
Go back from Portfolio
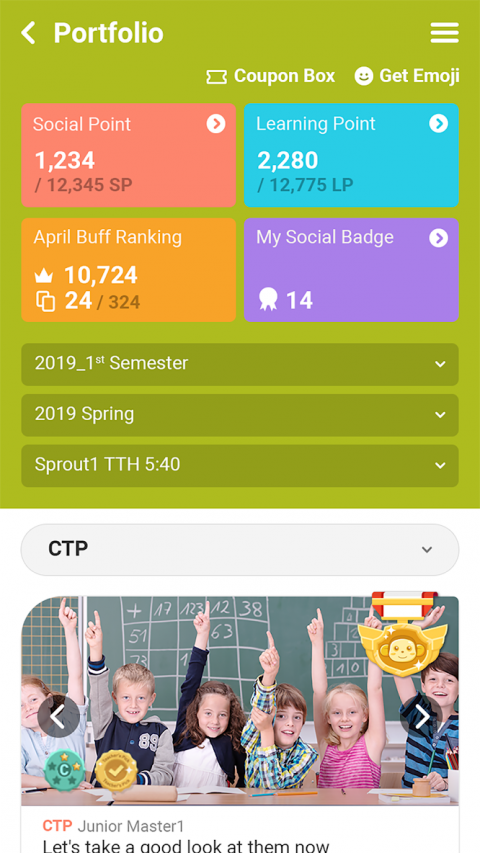pyautogui.click(x=28, y=33)
